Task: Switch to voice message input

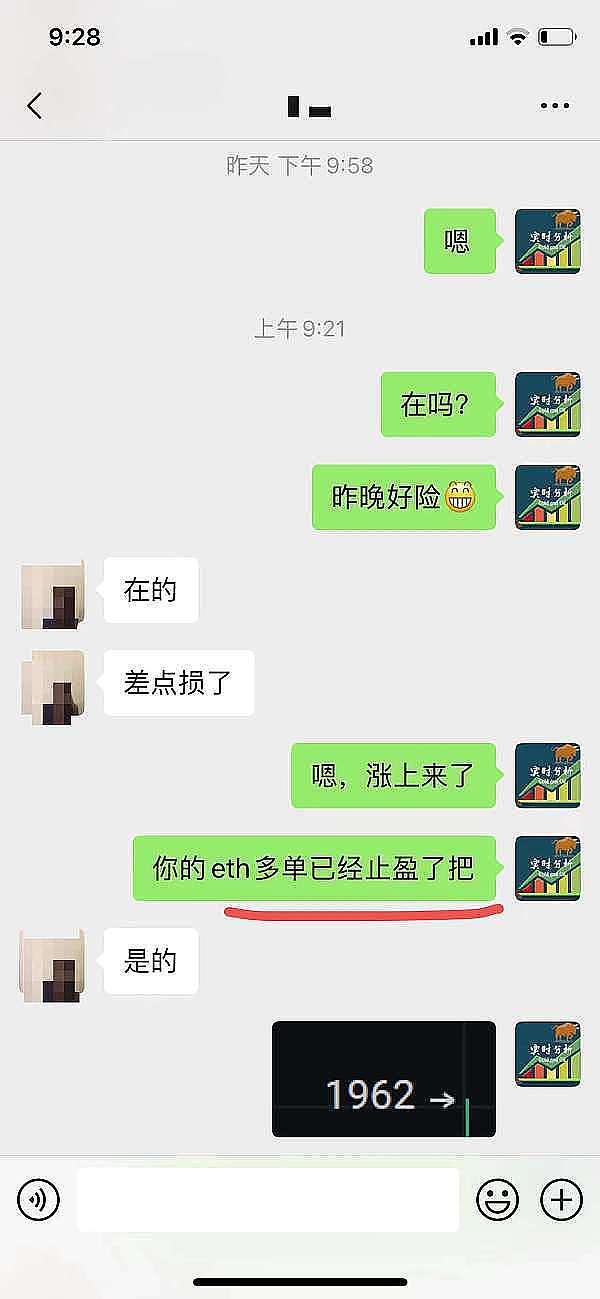Action: tap(39, 1198)
